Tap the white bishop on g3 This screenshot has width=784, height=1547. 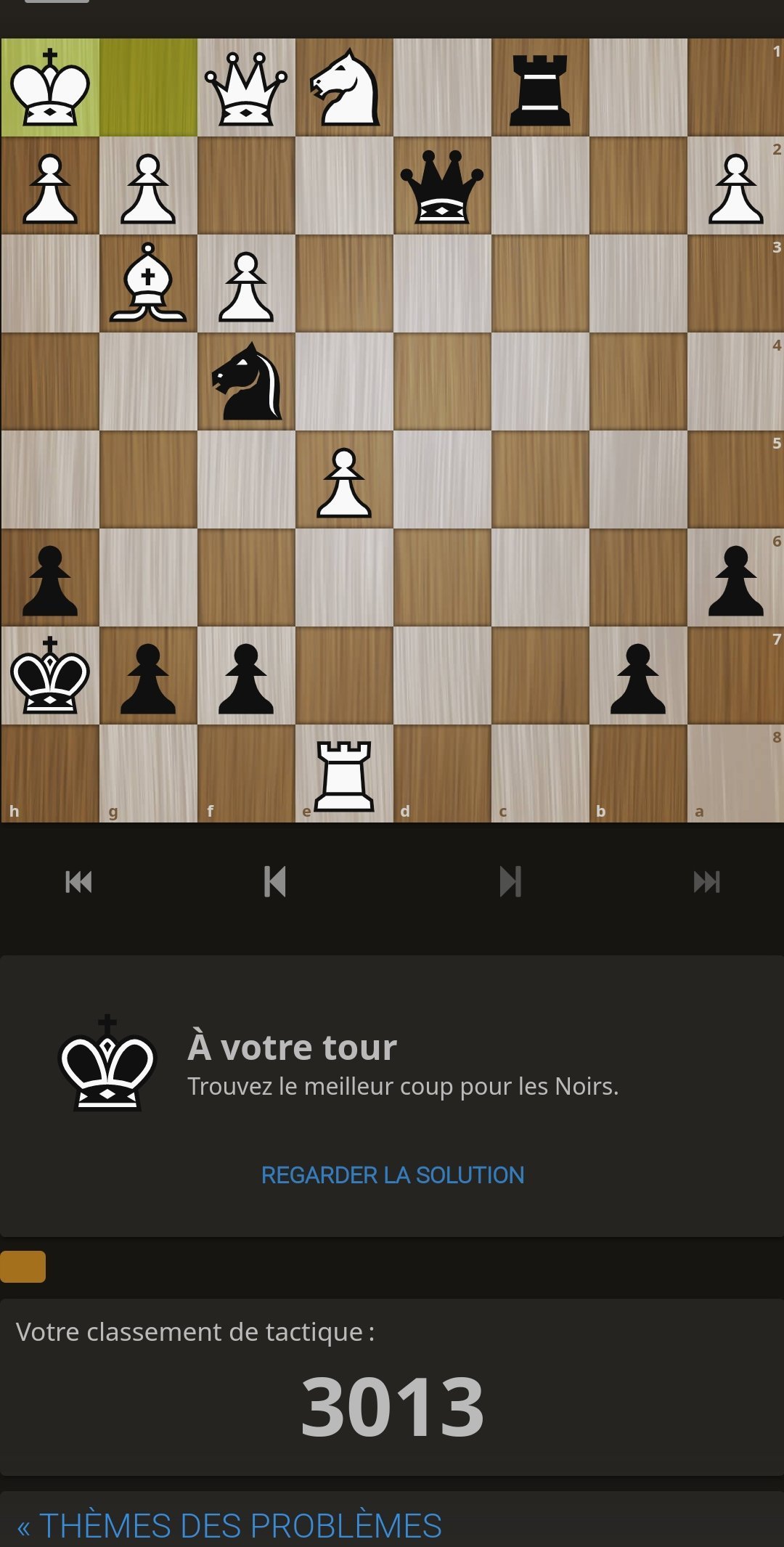148,283
